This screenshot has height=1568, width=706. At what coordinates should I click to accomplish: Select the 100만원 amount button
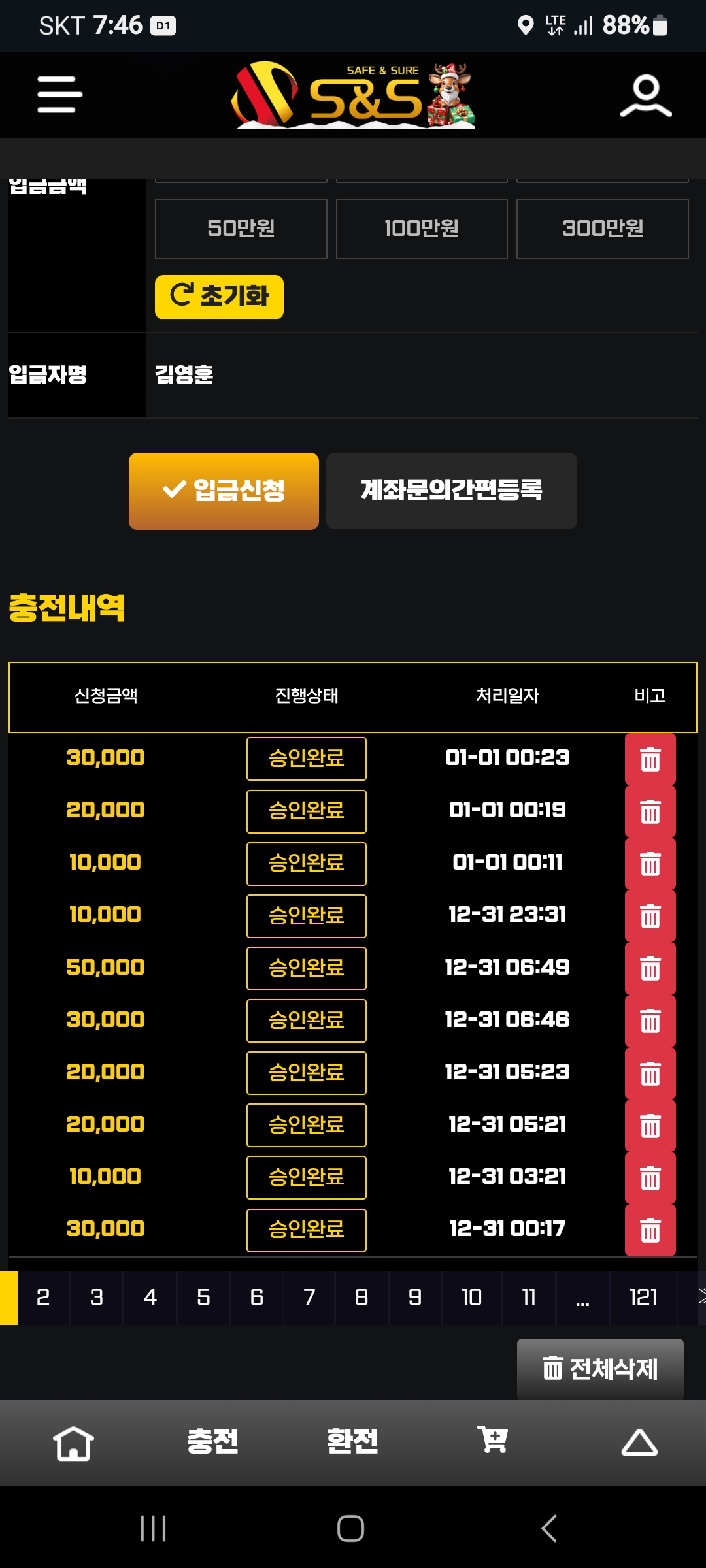(422, 229)
